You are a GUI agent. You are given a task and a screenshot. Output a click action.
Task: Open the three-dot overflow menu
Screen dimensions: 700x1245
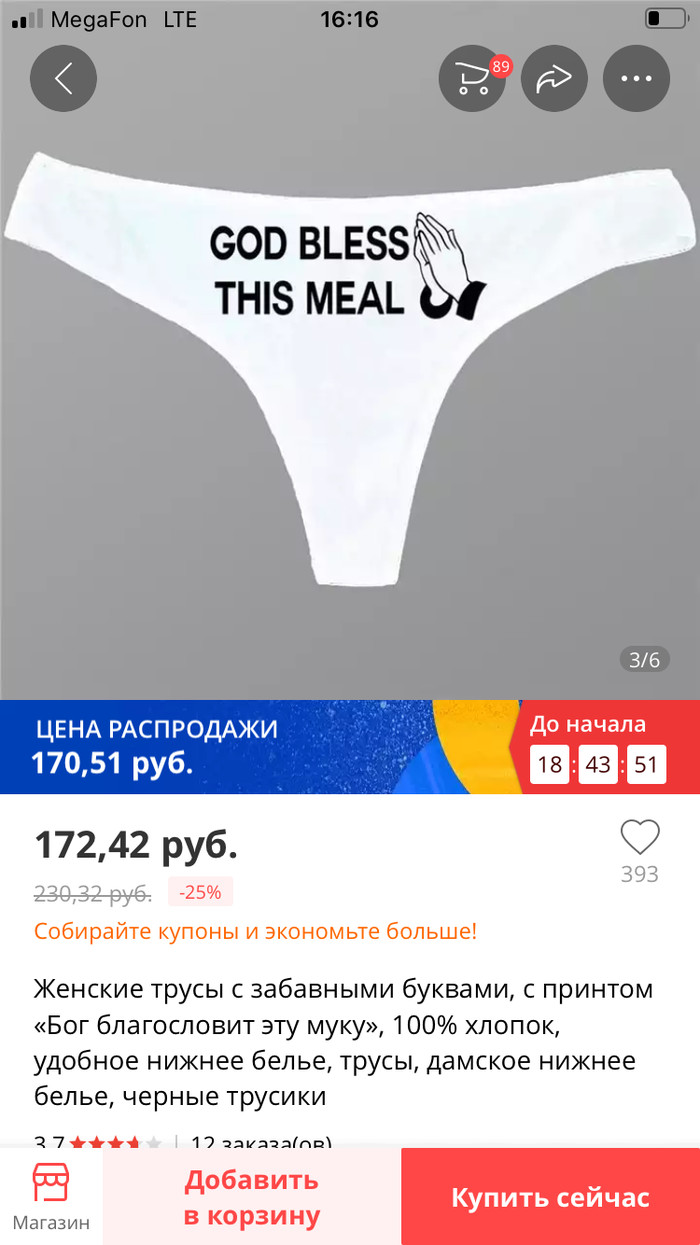[x=636, y=78]
